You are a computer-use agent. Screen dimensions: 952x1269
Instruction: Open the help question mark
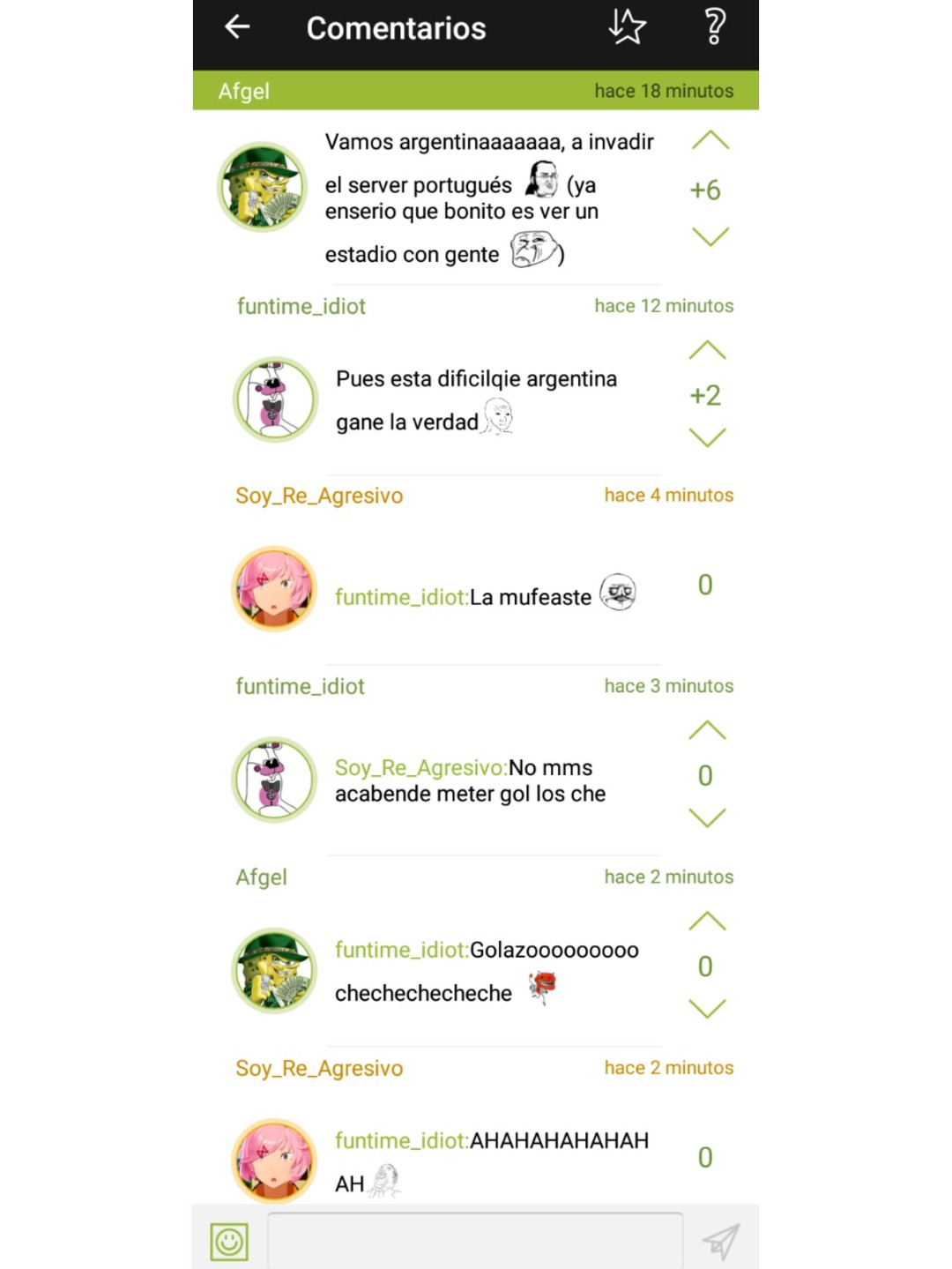coord(715,27)
